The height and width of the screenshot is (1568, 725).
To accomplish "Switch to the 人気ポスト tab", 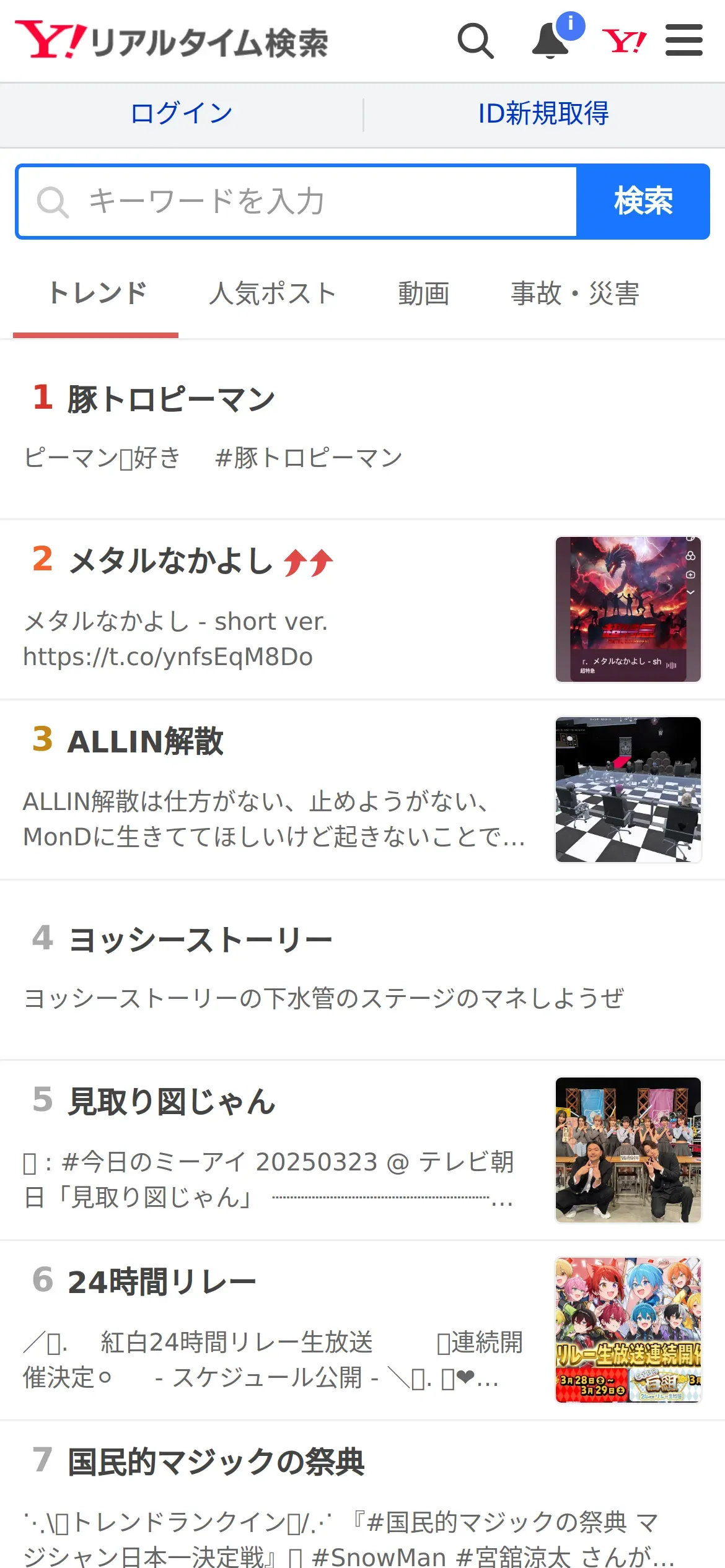I will tap(273, 294).
